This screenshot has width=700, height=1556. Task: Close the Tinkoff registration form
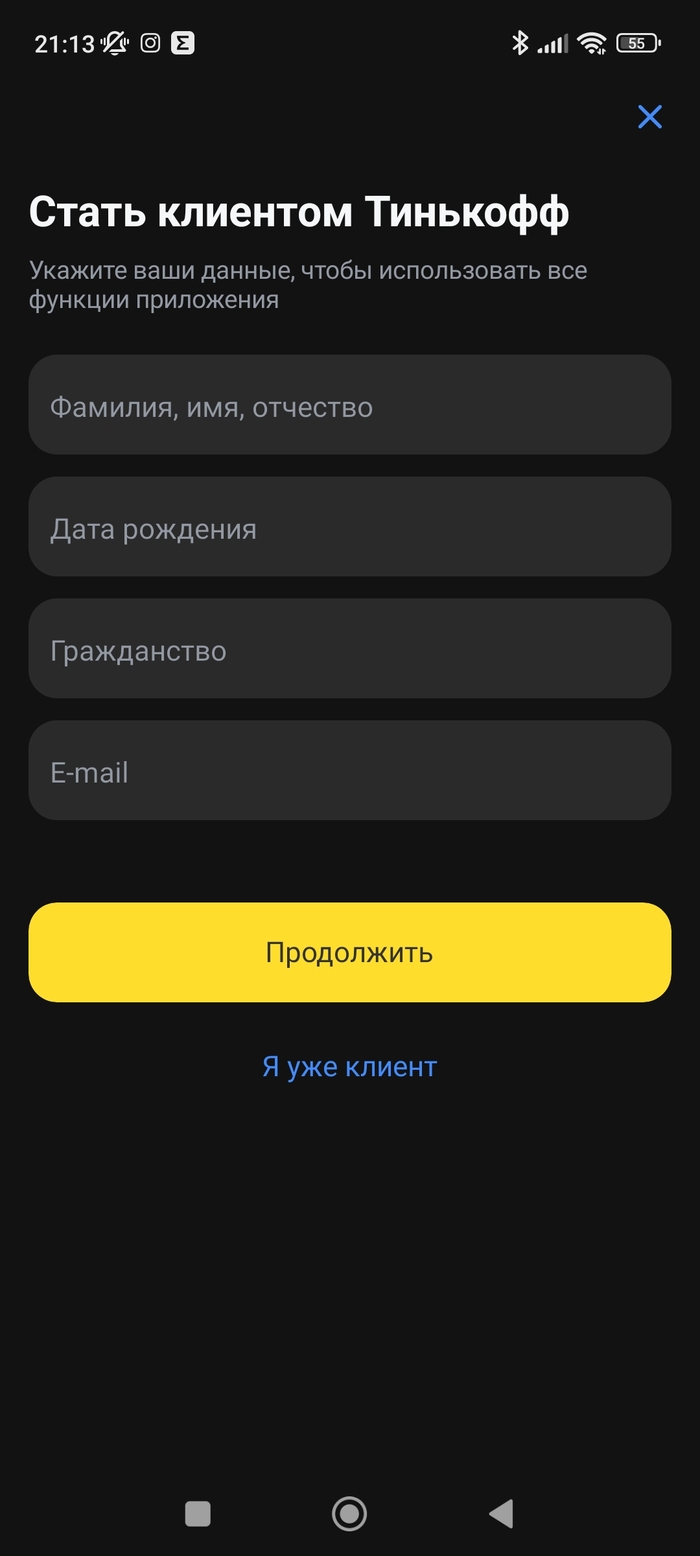(x=650, y=118)
